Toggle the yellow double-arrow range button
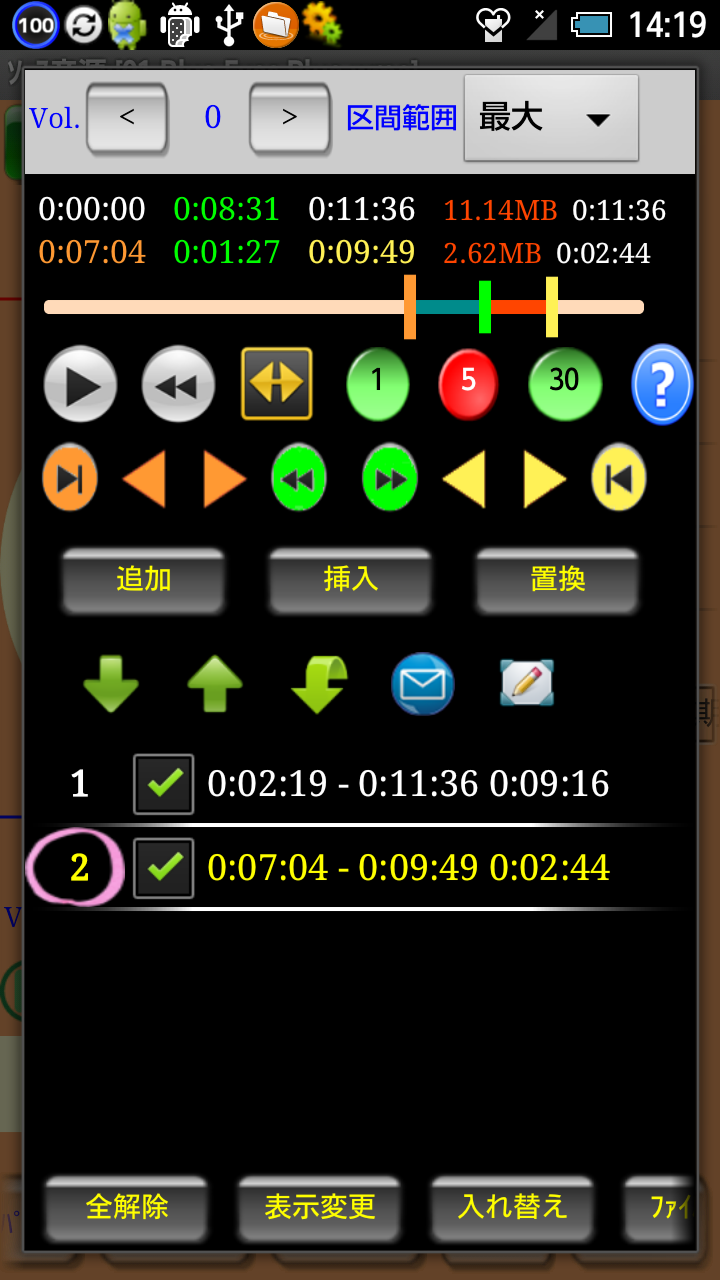The image size is (720, 1280). click(x=277, y=383)
